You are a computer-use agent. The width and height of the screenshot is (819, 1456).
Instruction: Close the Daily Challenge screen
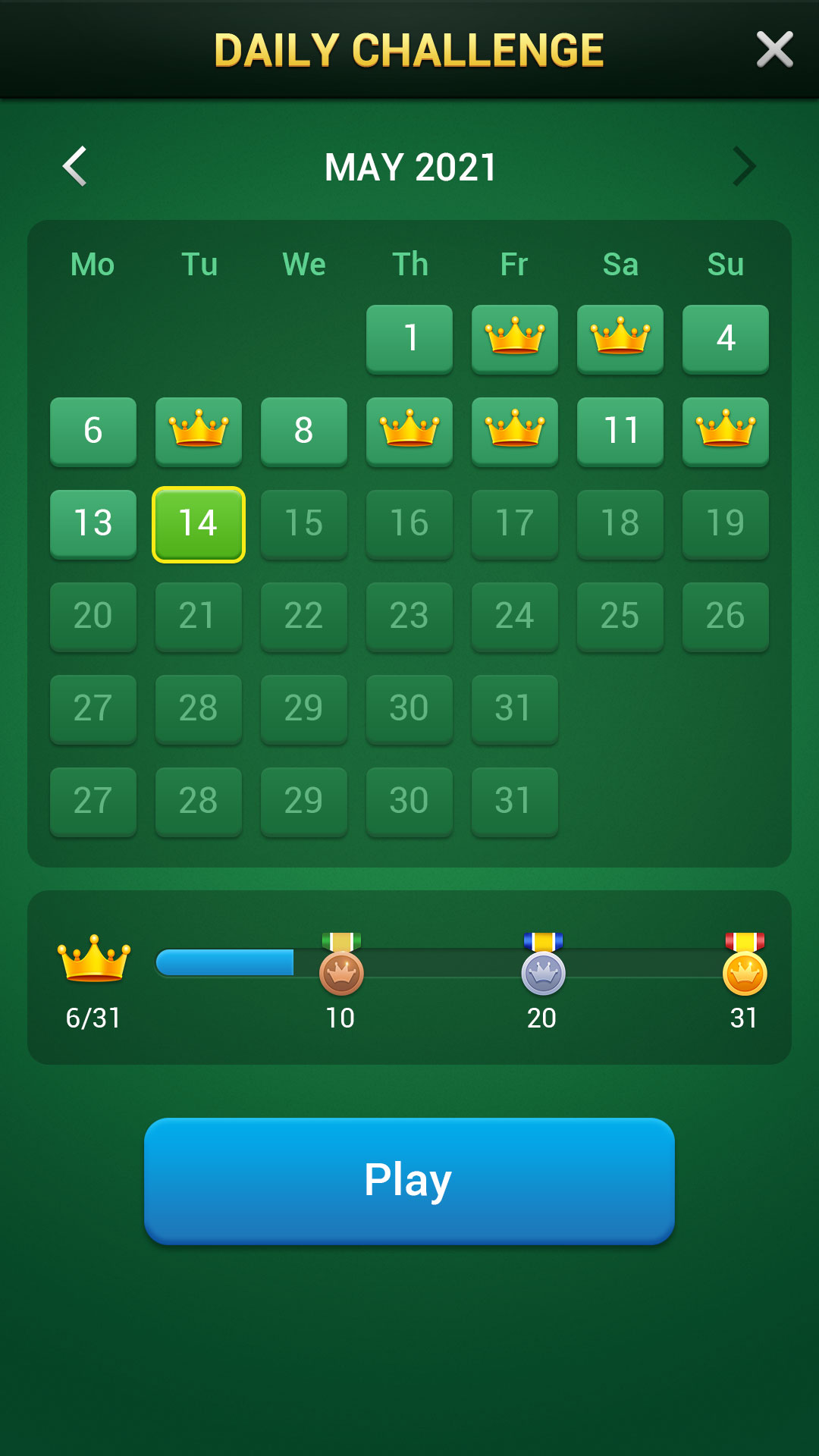tap(774, 50)
